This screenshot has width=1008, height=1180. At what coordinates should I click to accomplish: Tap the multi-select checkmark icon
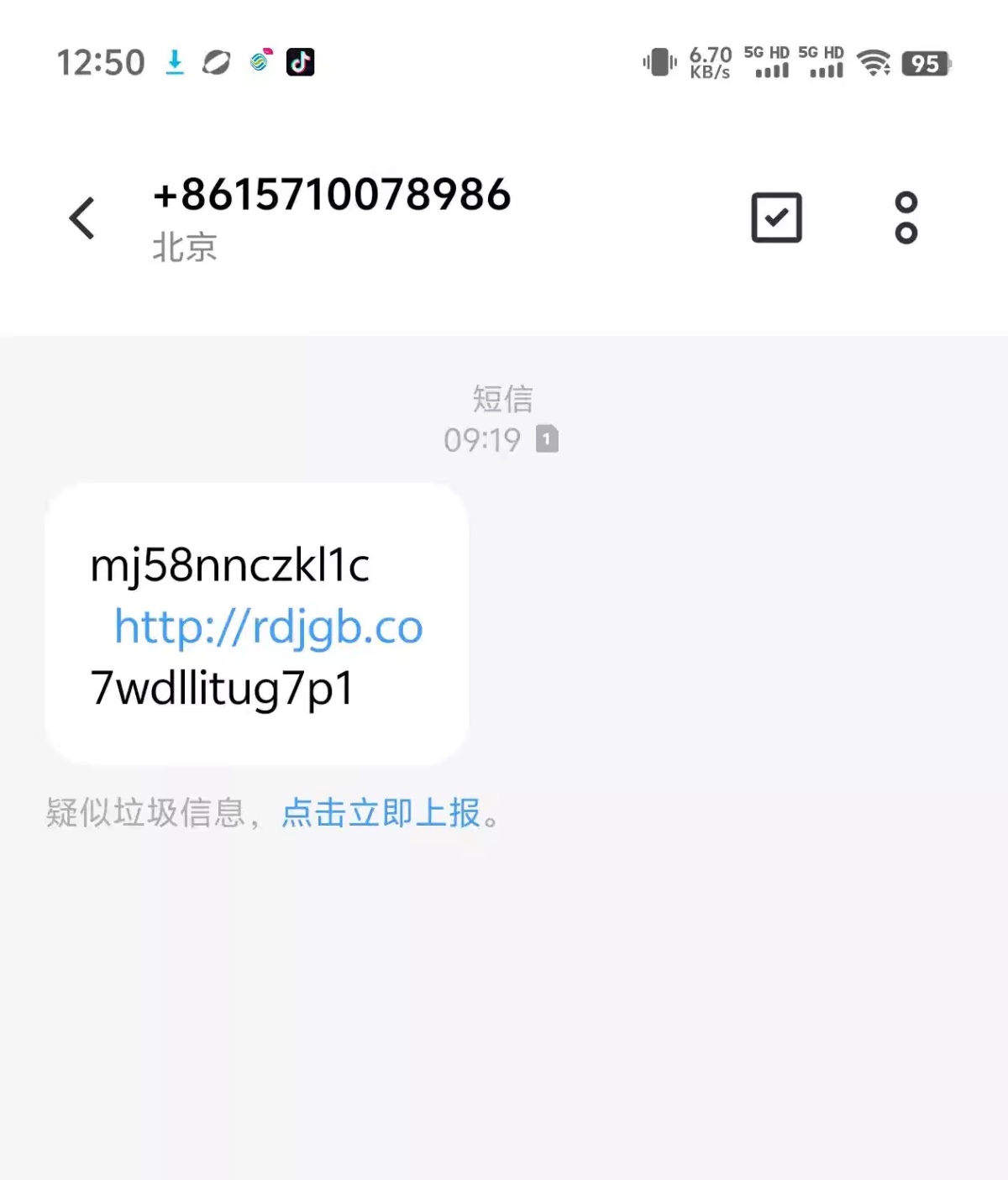point(776,218)
